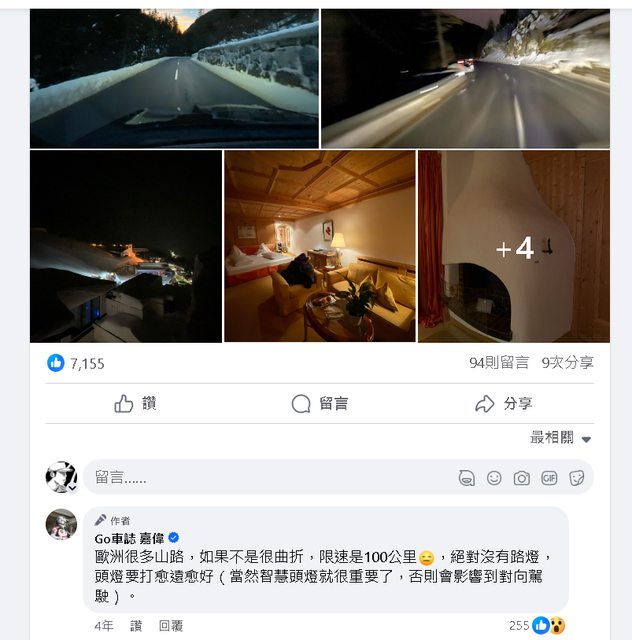View 94則留言 comments list
632x640 pixels.
(498, 363)
